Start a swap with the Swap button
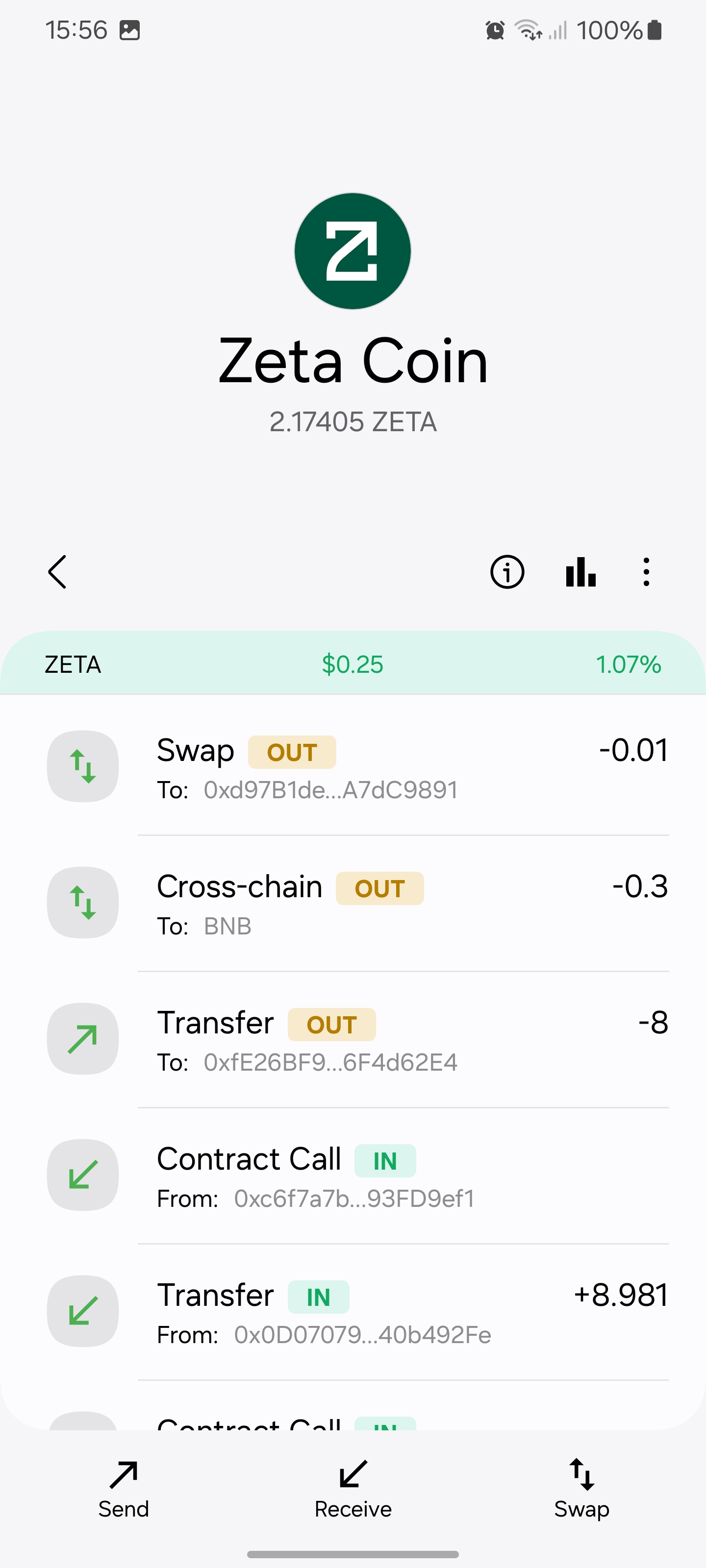The width and height of the screenshot is (706, 1568). pyautogui.click(x=581, y=1489)
